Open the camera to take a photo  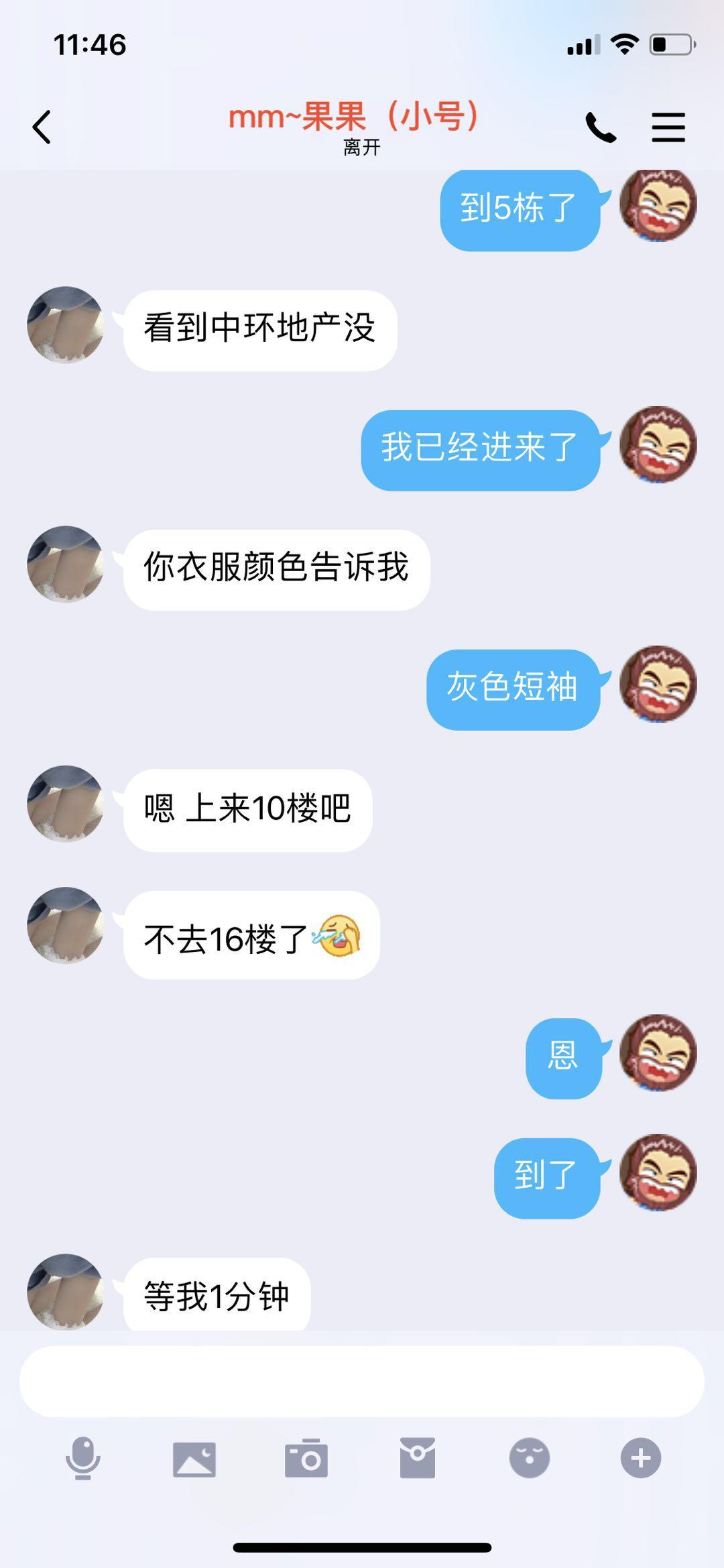(306, 1458)
